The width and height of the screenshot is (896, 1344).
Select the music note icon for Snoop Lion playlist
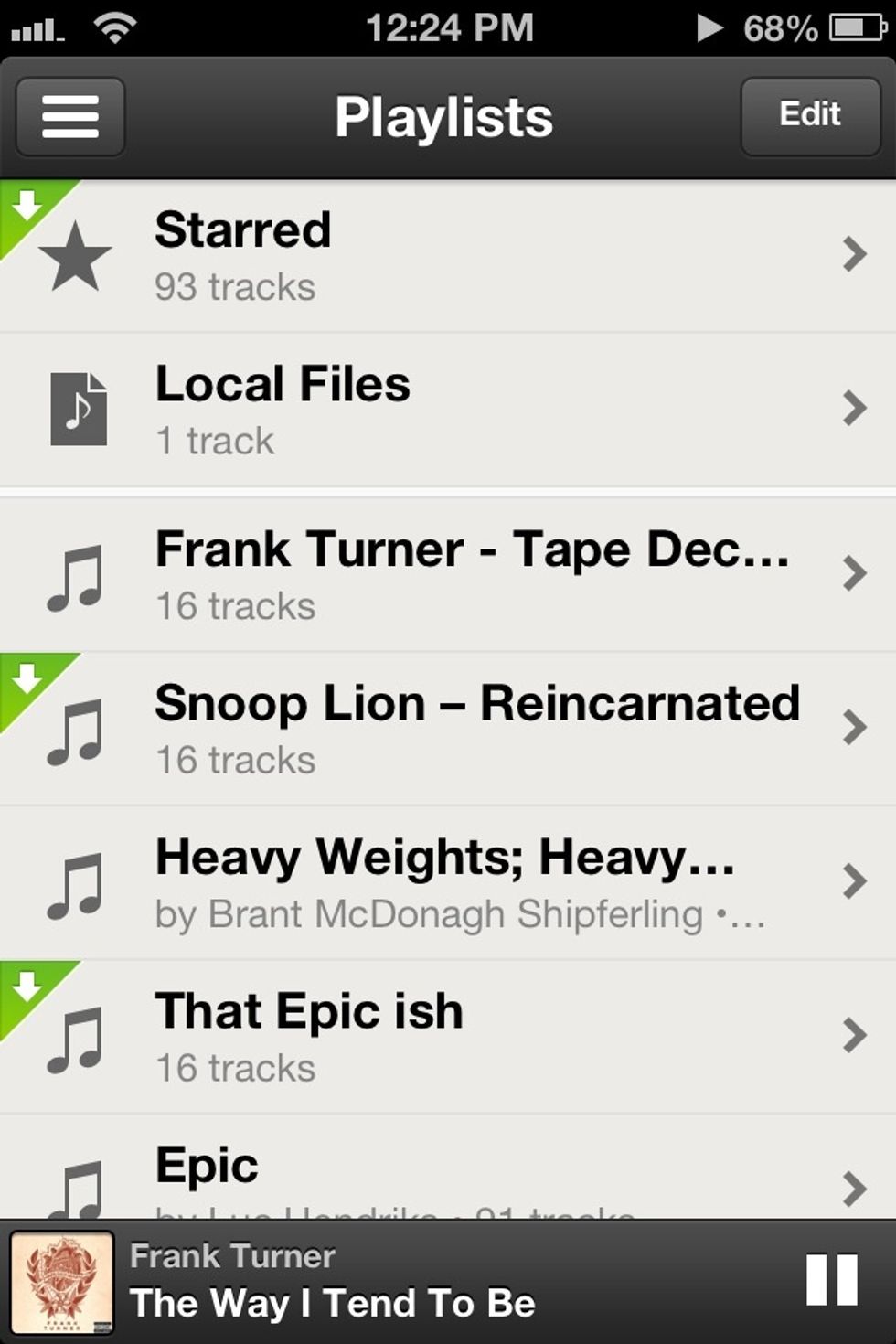pos(78,729)
